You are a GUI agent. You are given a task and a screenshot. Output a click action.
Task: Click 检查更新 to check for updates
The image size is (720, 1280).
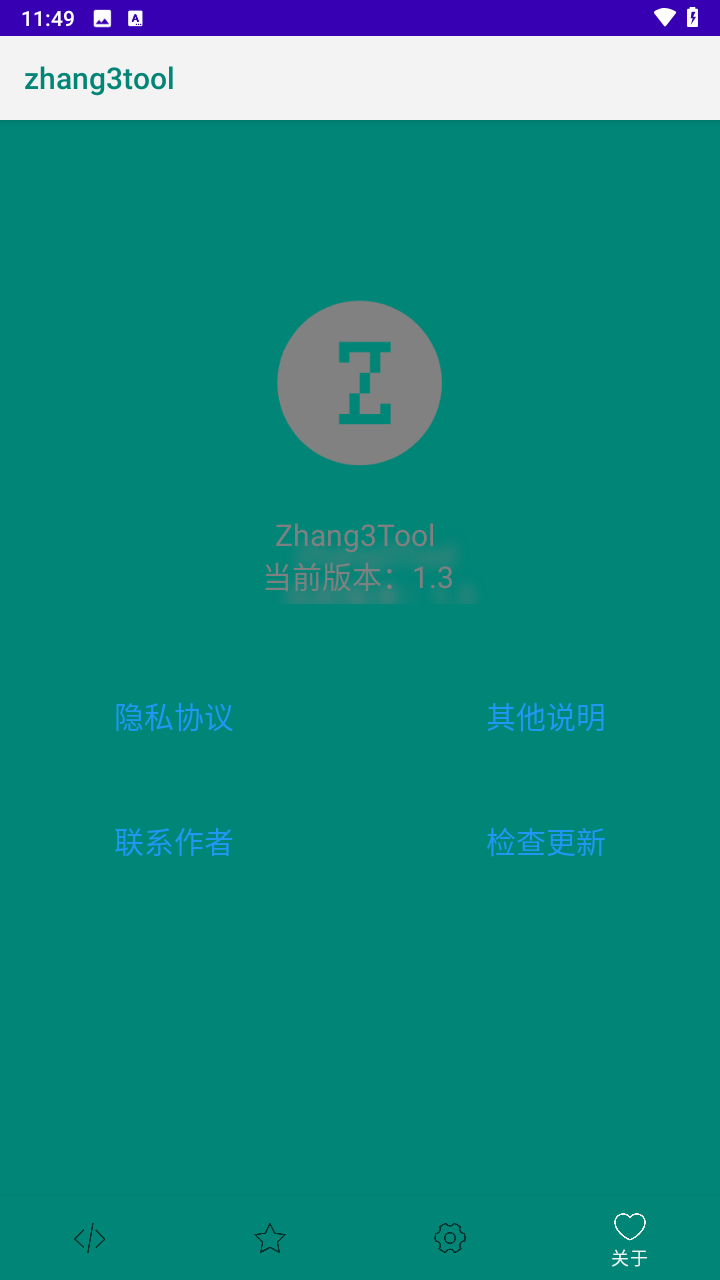click(546, 843)
